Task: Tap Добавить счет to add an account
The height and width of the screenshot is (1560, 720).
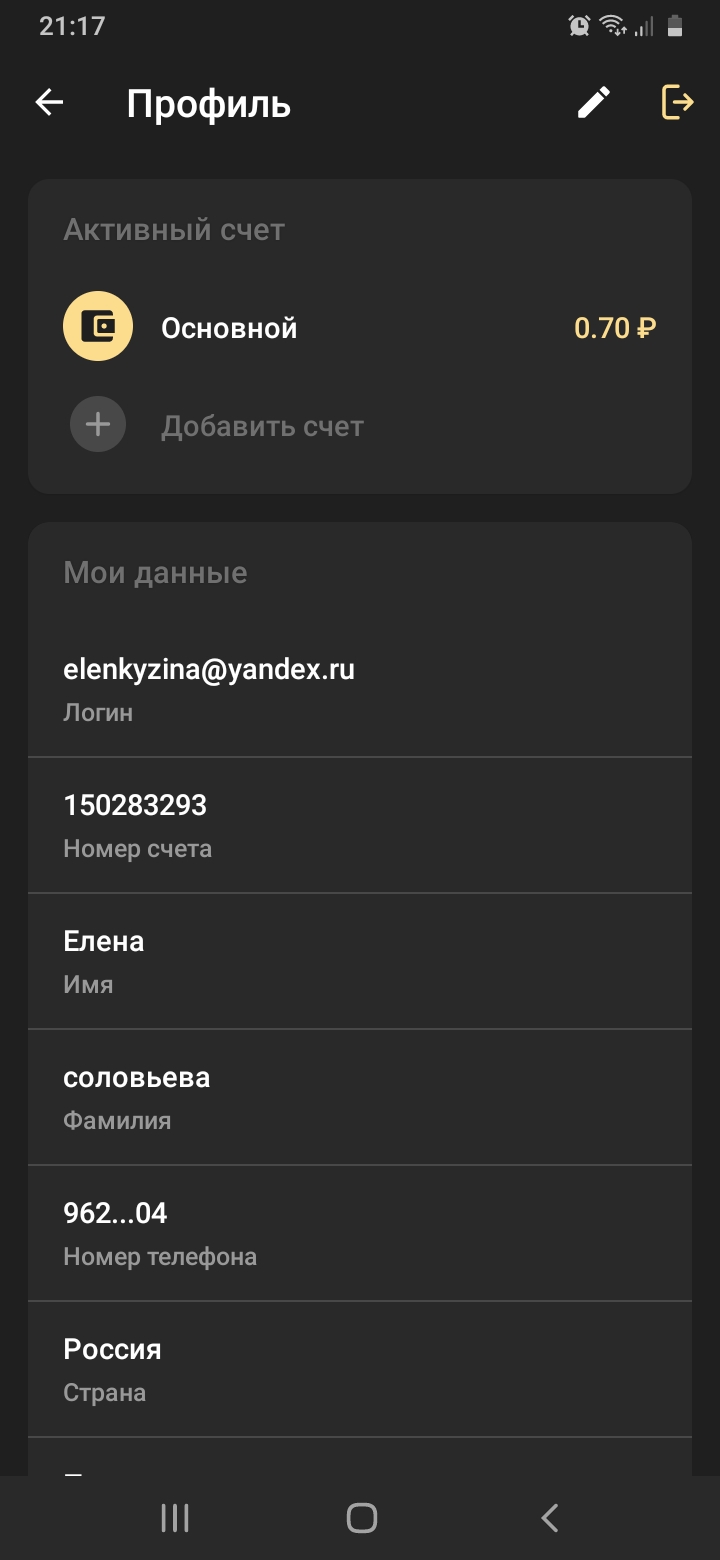Action: coord(262,426)
